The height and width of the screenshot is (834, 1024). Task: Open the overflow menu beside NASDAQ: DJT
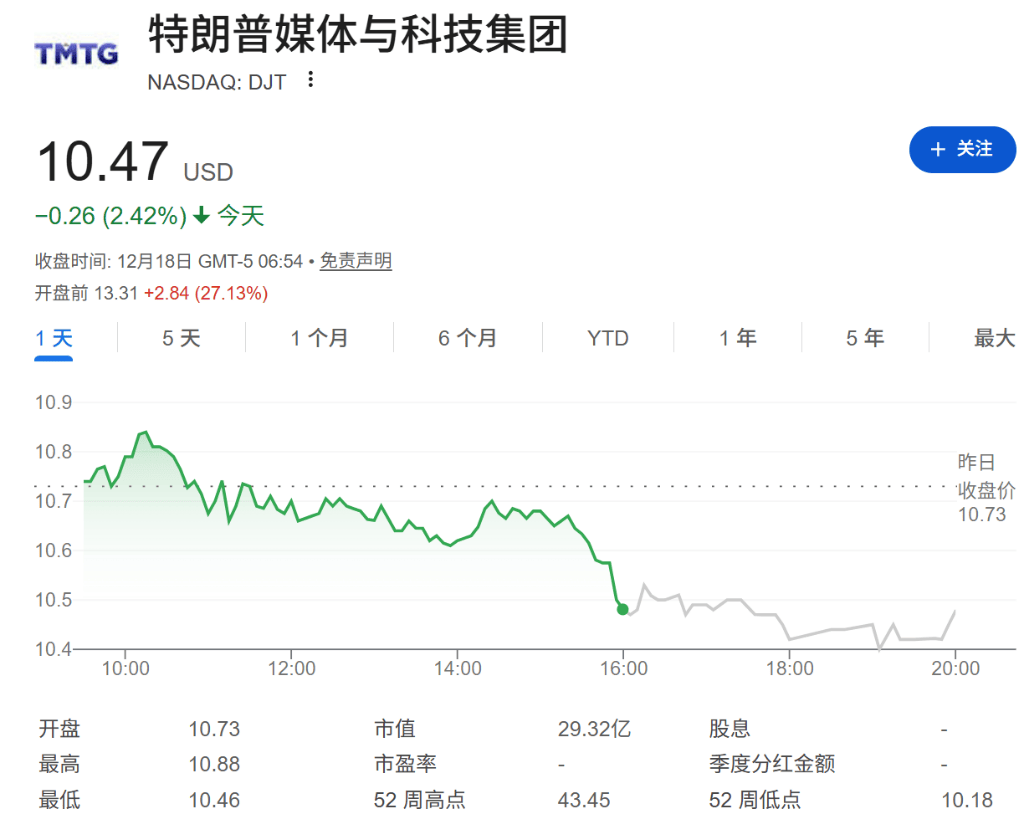(311, 80)
